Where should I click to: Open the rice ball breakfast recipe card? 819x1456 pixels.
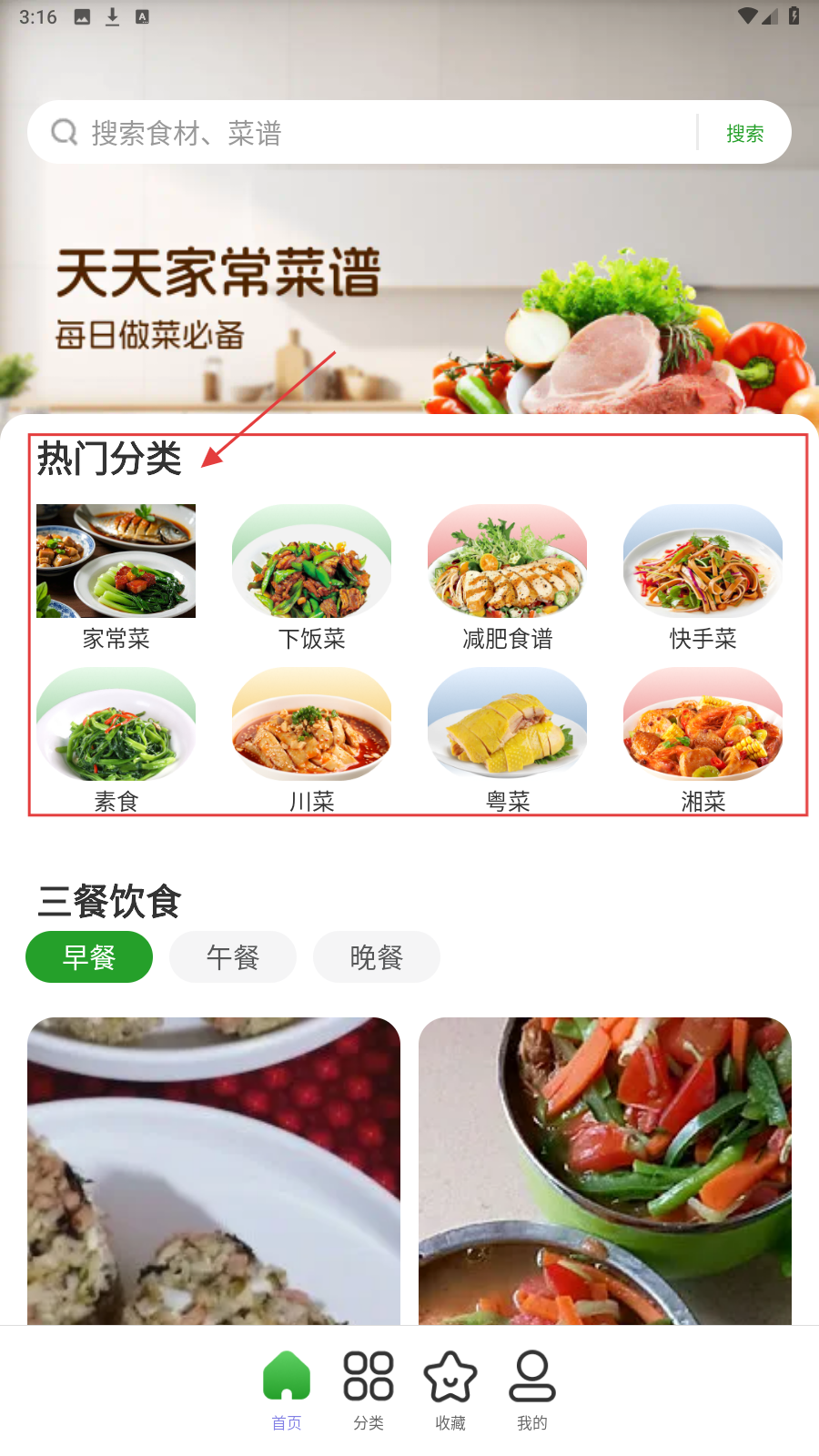(214, 1170)
